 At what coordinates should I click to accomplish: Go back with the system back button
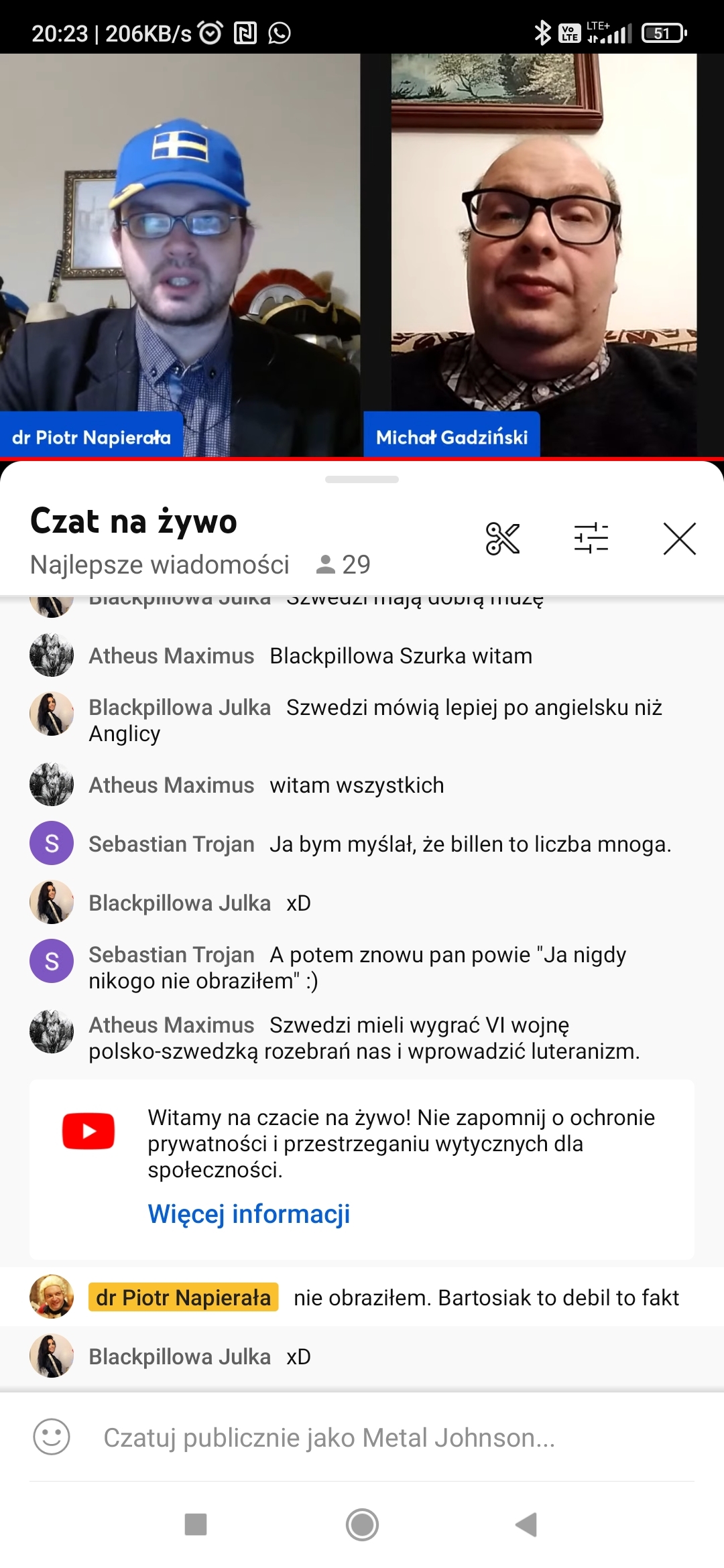click(527, 1524)
